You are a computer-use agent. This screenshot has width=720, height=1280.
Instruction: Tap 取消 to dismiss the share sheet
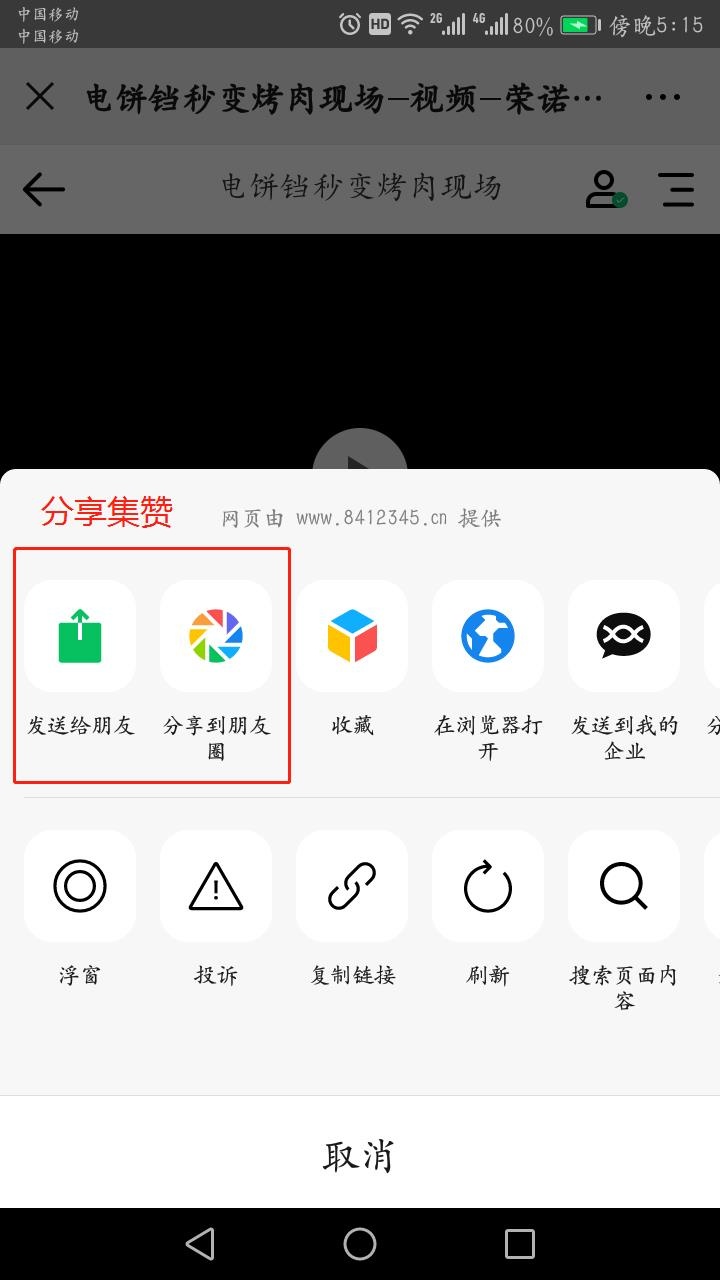[x=360, y=1155]
